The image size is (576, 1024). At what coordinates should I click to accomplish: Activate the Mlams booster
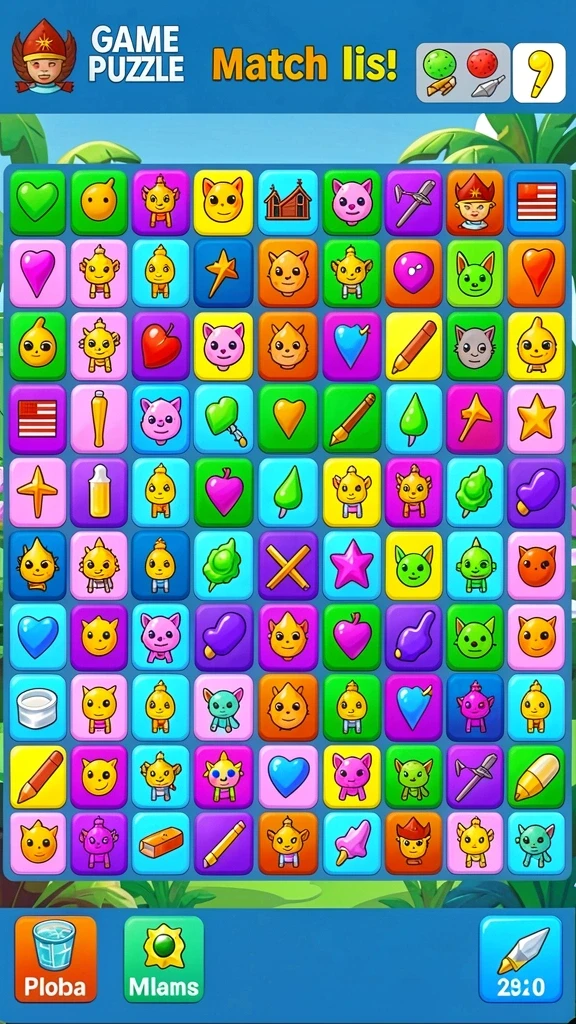point(163,958)
